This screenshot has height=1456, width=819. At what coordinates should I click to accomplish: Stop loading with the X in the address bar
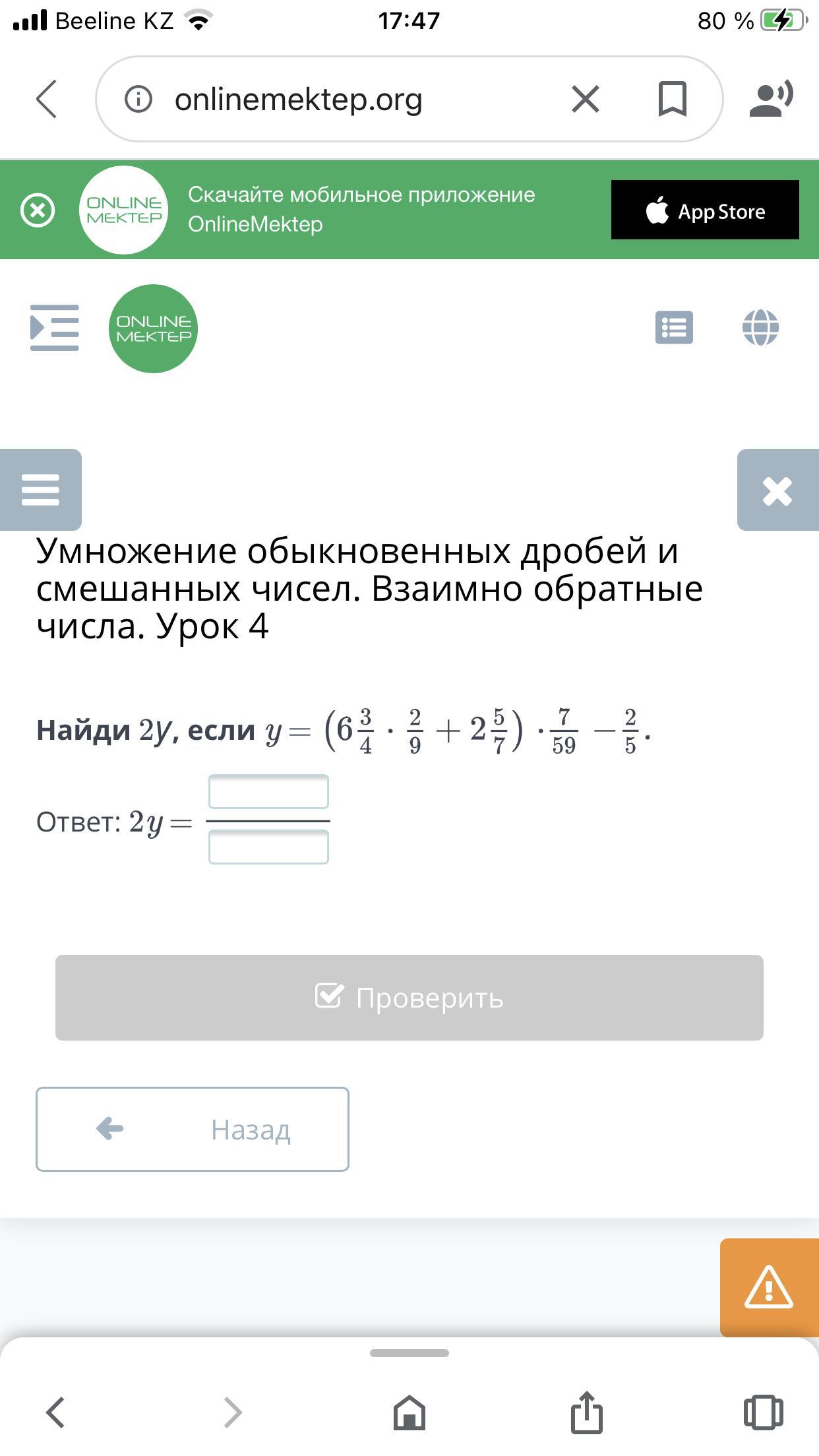coord(586,100)
